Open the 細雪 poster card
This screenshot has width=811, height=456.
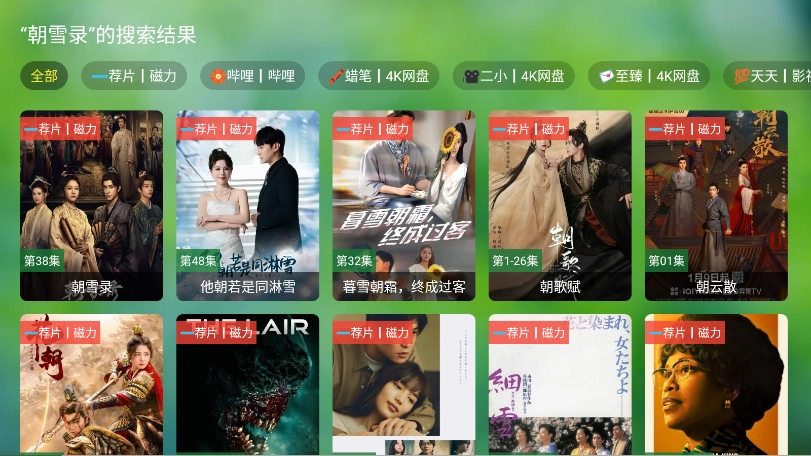tap(560, 385)
